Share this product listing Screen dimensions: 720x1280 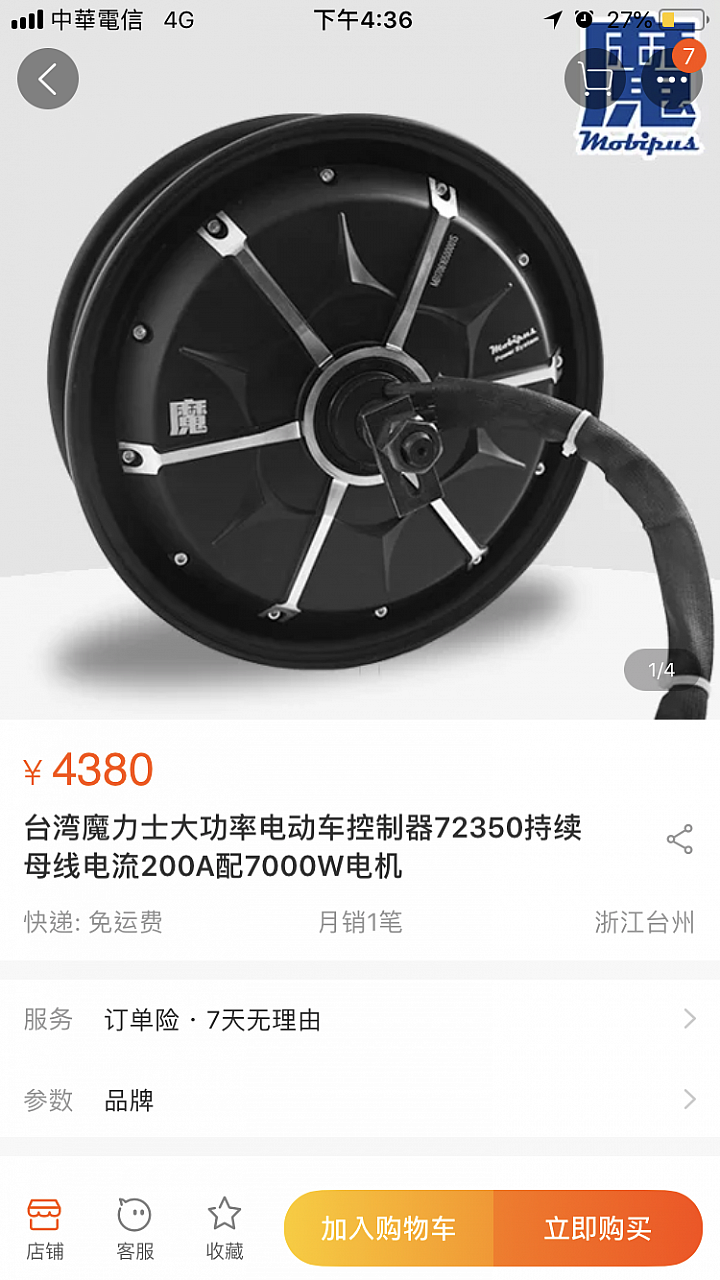pos(680,840)
